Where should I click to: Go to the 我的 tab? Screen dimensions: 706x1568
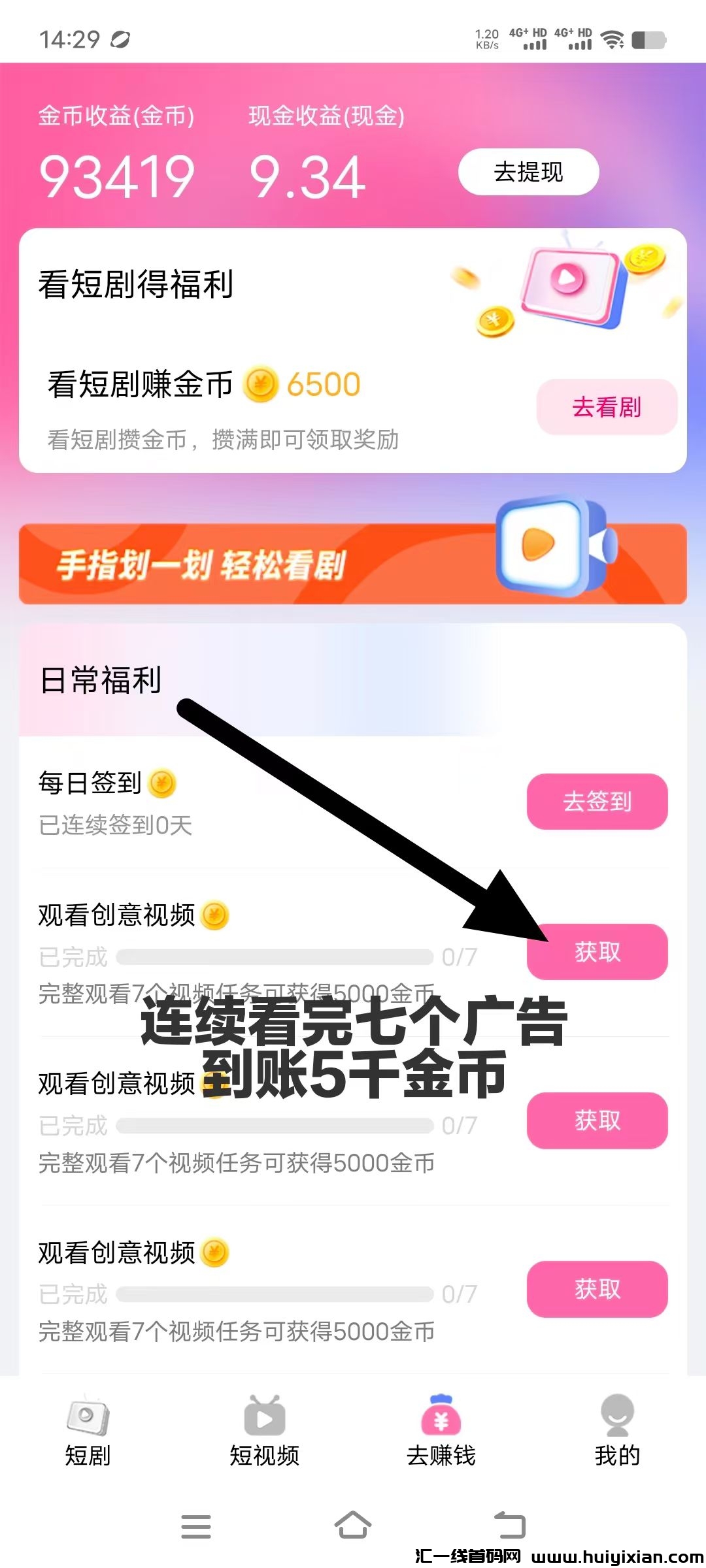[x=617, y=1431]
